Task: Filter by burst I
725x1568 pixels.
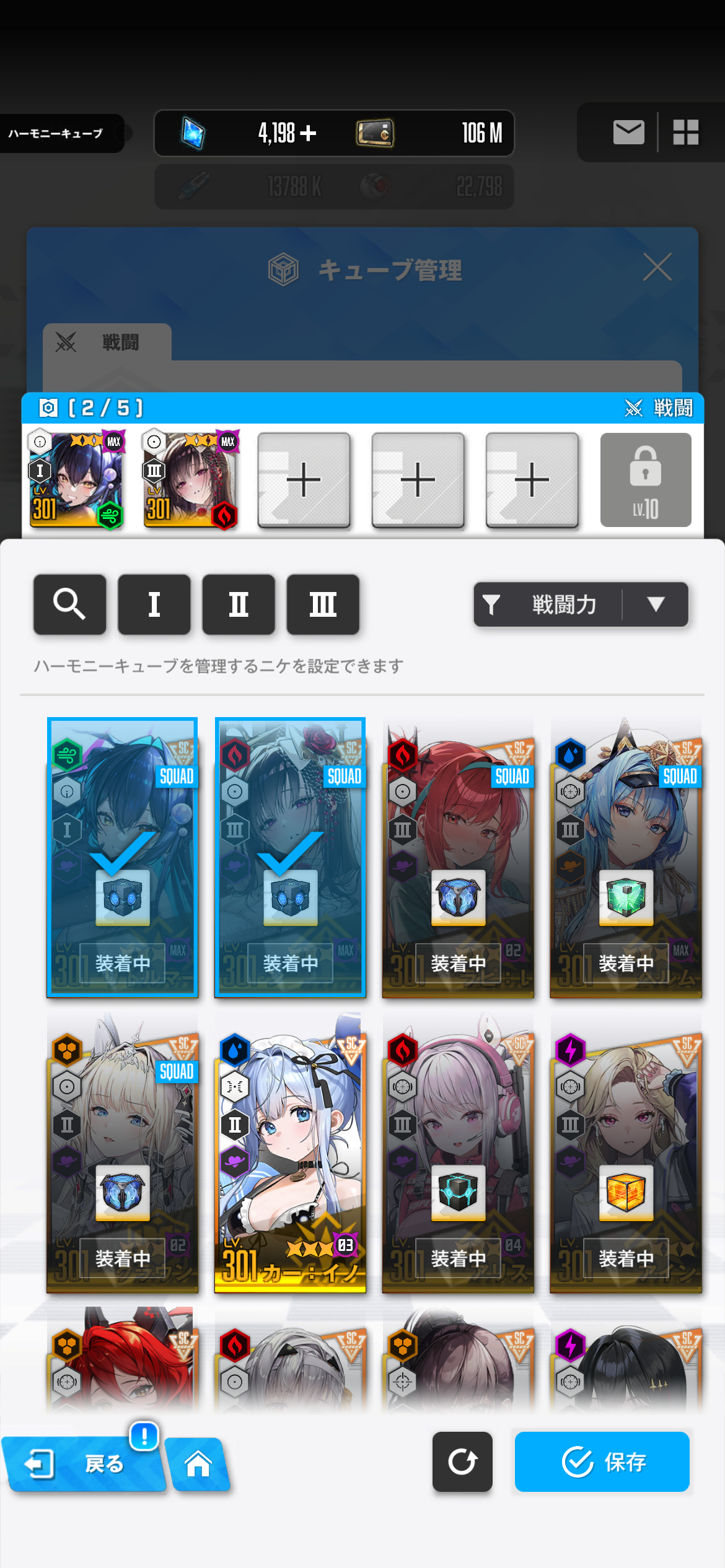Action: 154,604
